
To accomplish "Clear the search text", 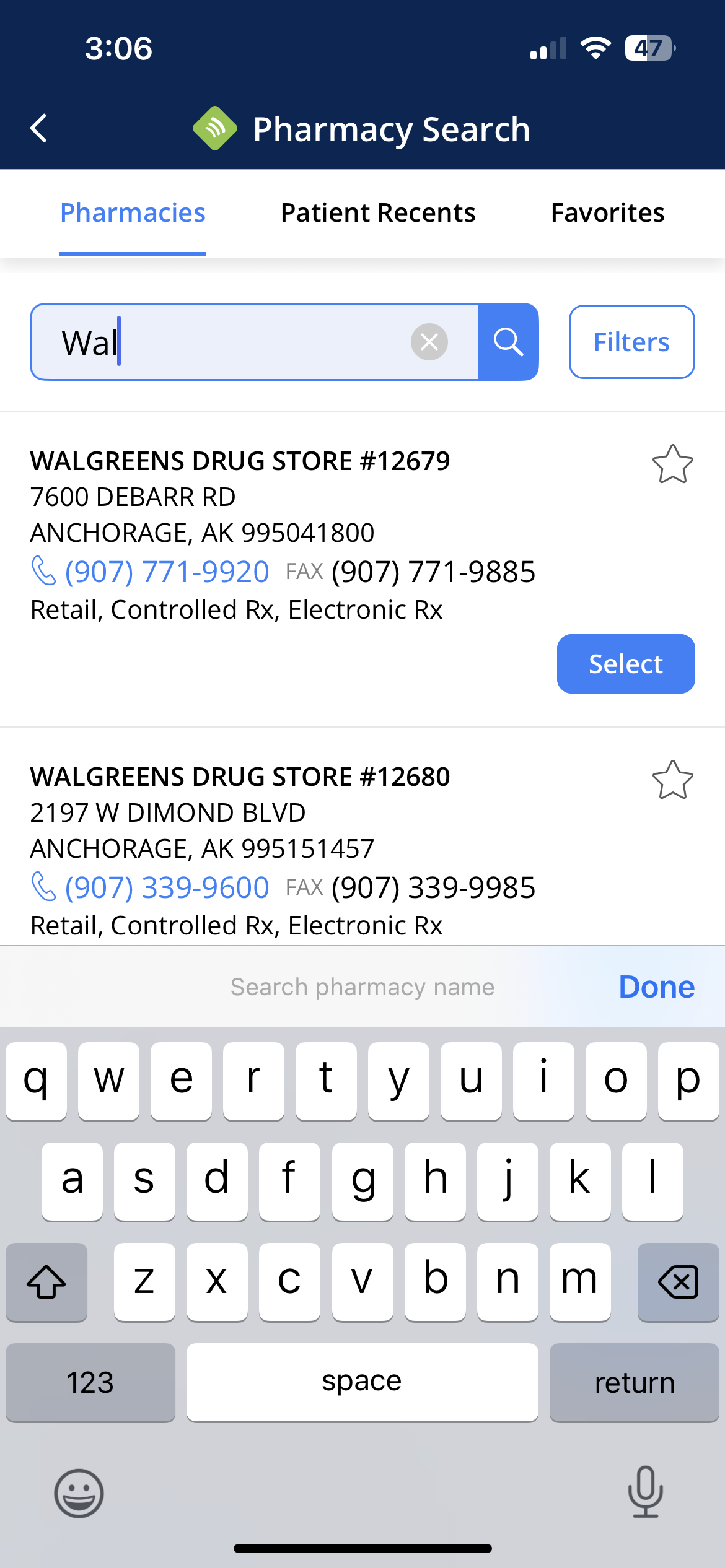I will (x=429, y=342).
